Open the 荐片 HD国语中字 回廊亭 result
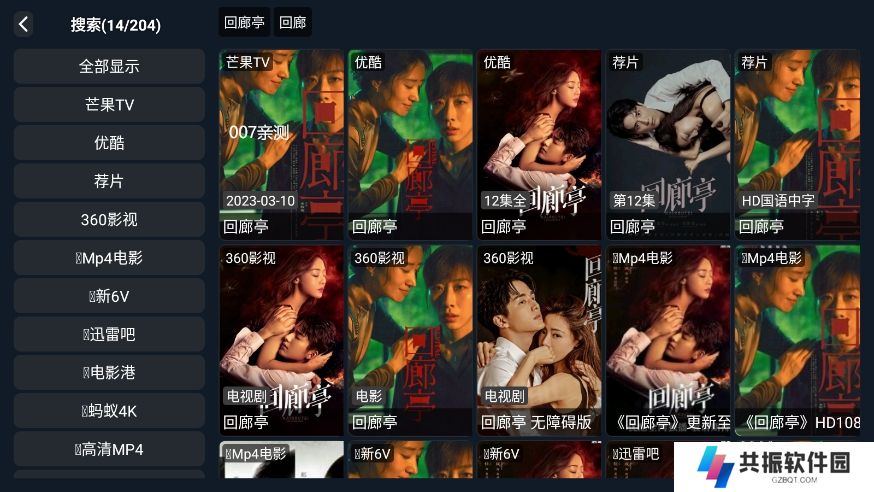 [x=796, y=144]
